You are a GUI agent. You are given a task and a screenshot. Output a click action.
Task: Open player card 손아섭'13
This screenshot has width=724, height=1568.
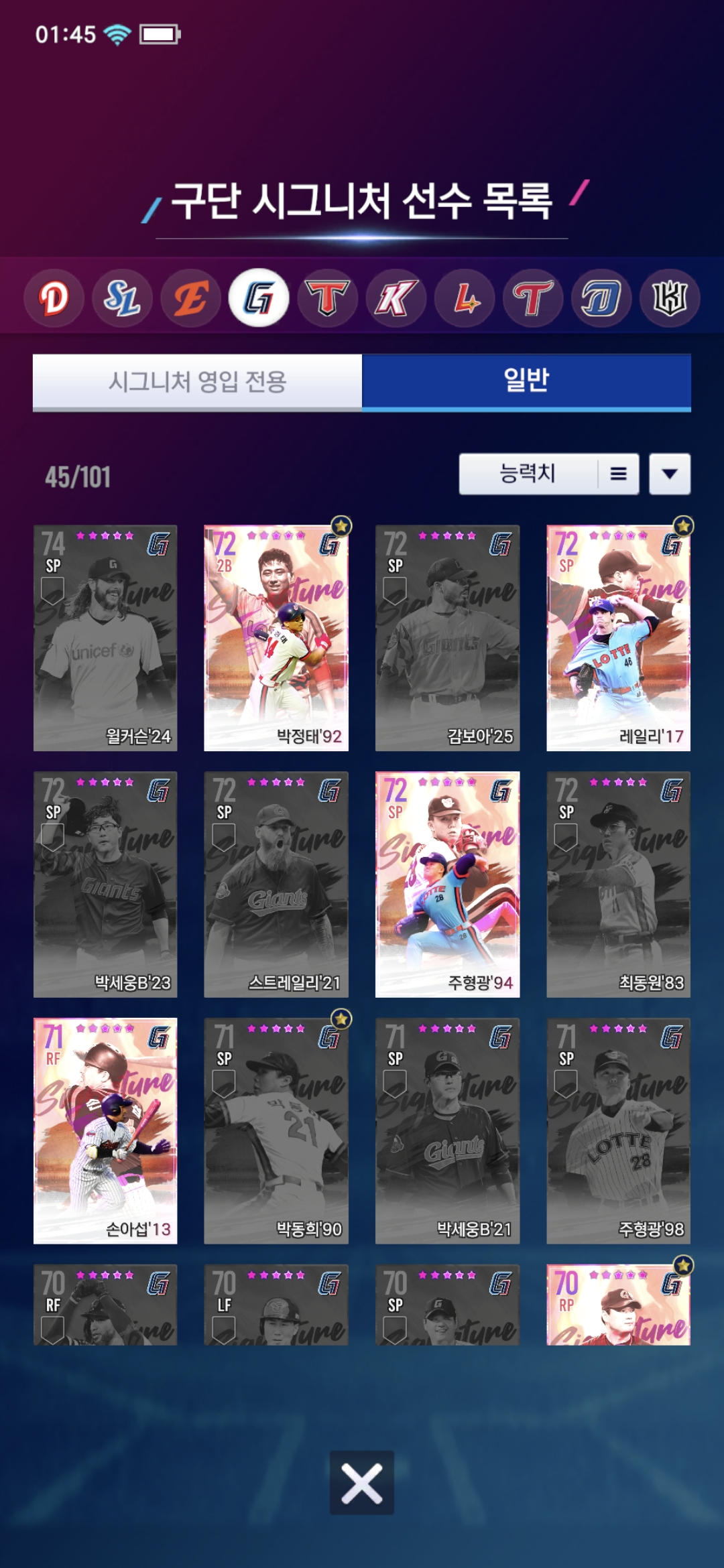(105, 1131)
